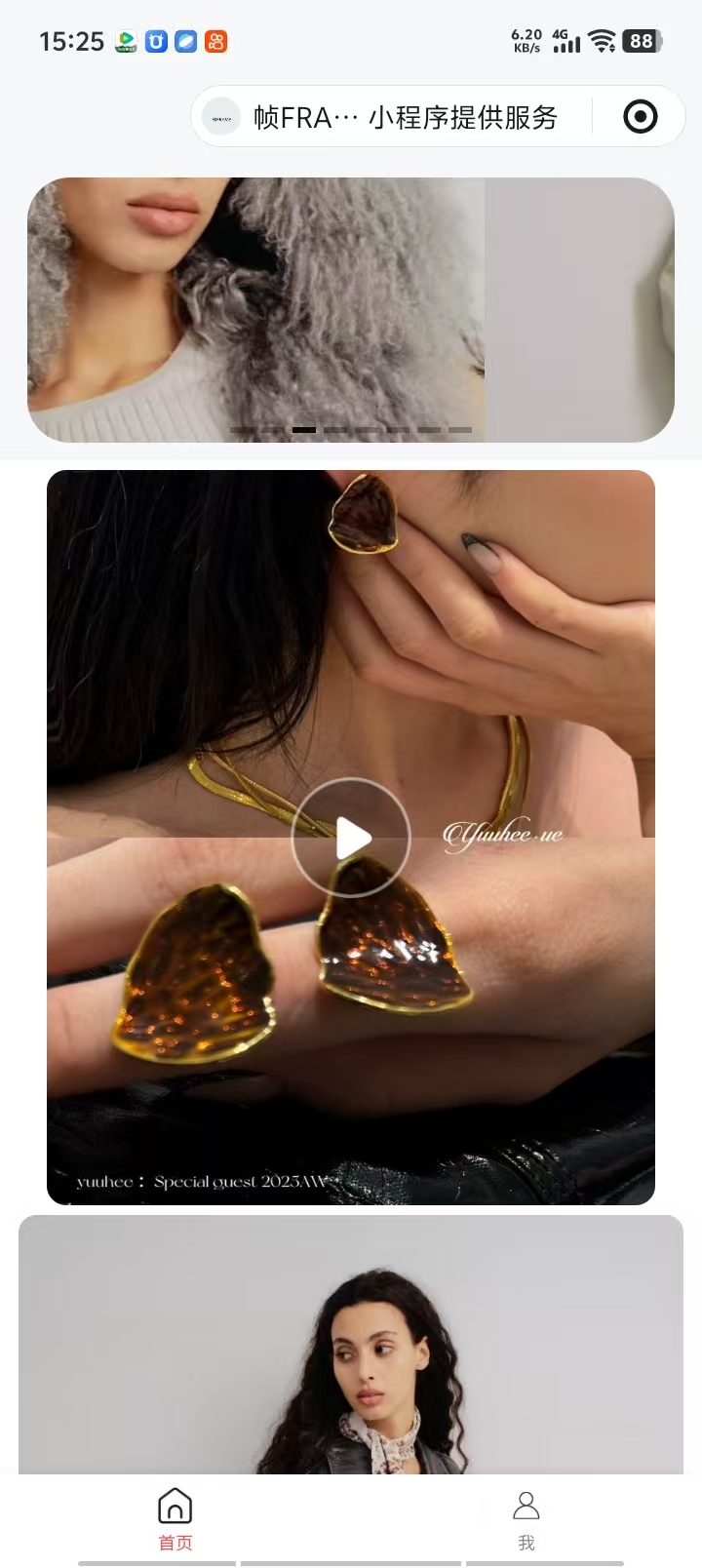Switch to the 首页 tab
This screenshot has width=702, height=1568.
click(175, 1518)
